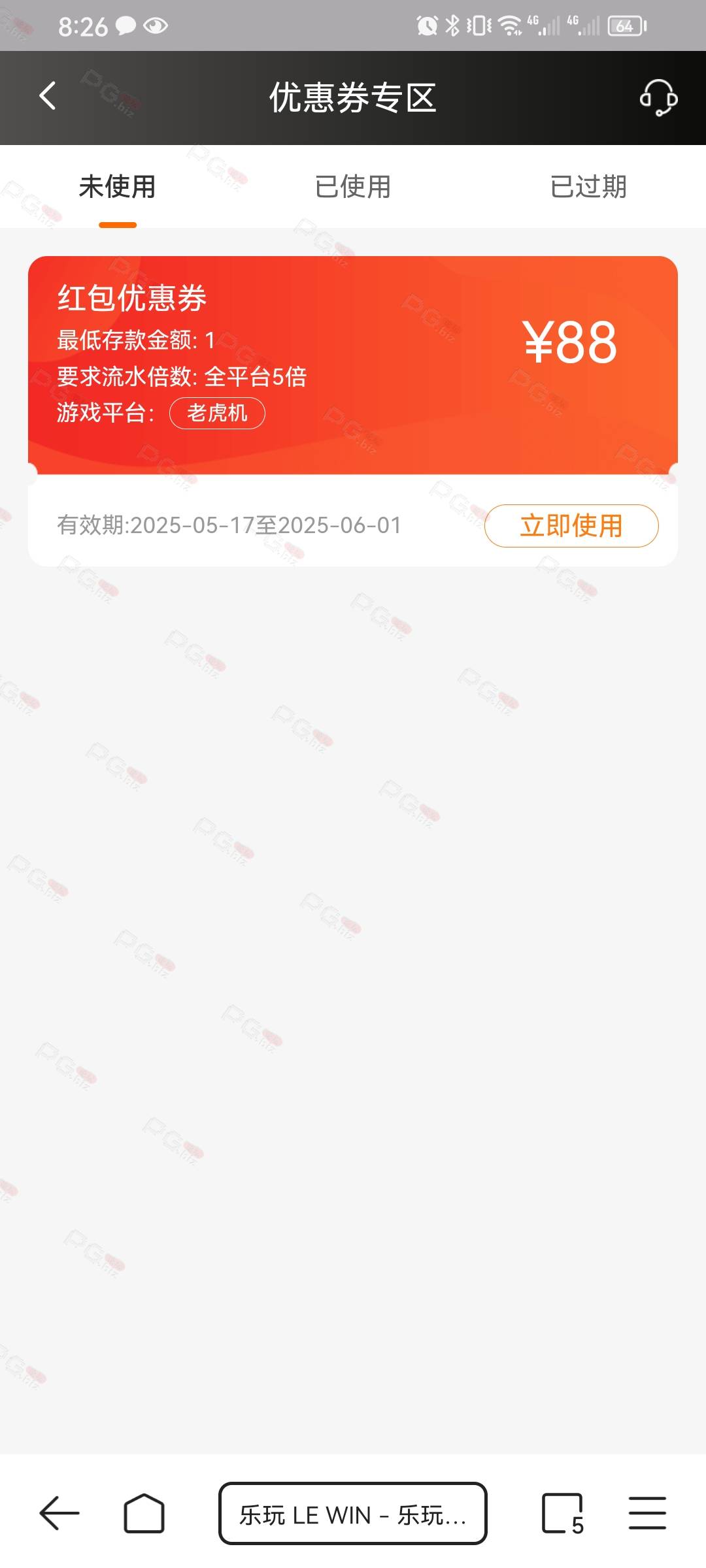Open the 红包优惠券 coupon card
Image resolution: width=706 pixels, height=1568 pixels.
coord(353,411)
